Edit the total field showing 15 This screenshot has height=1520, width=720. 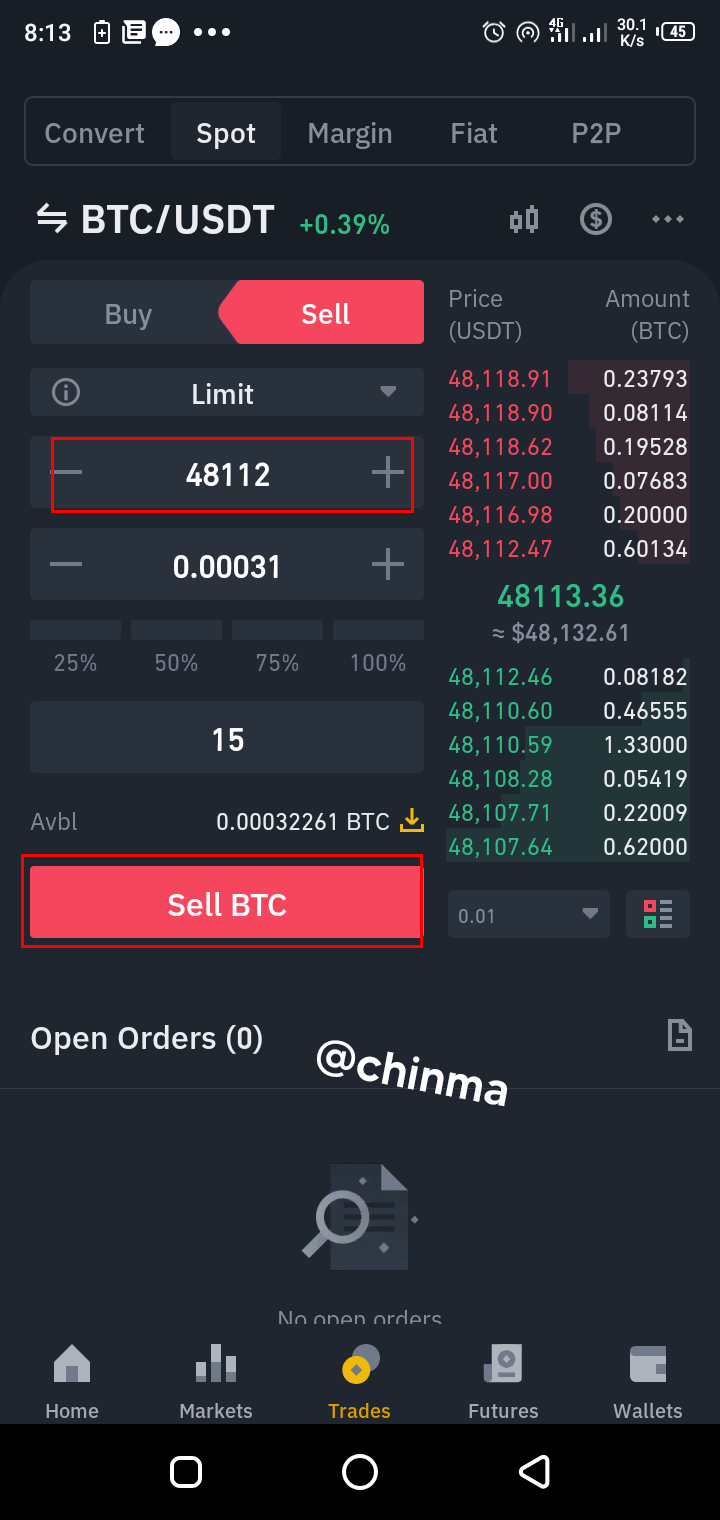pos(227,739)
